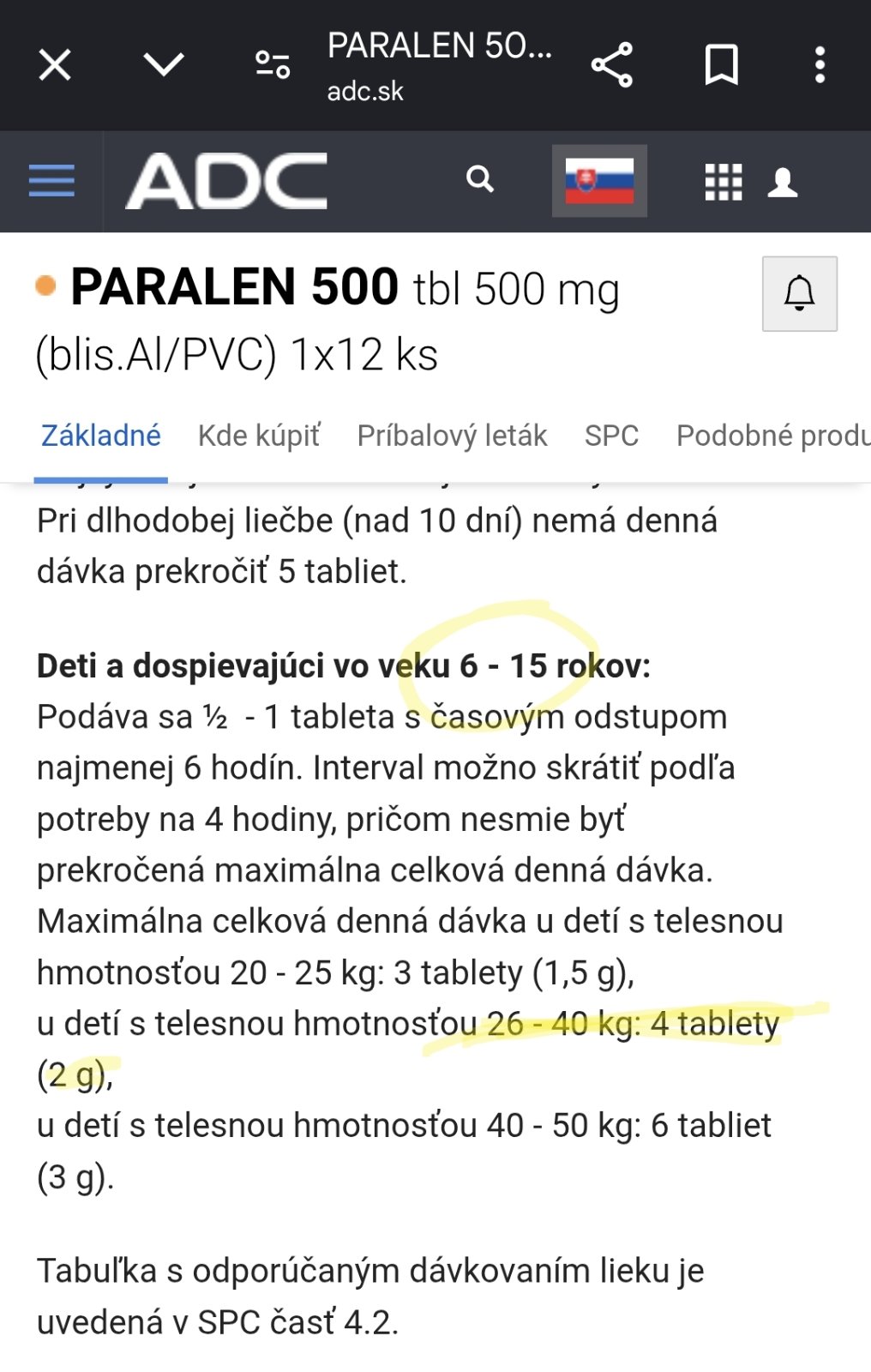
Task: Share this PARALEN page
Action: [612, 65]
